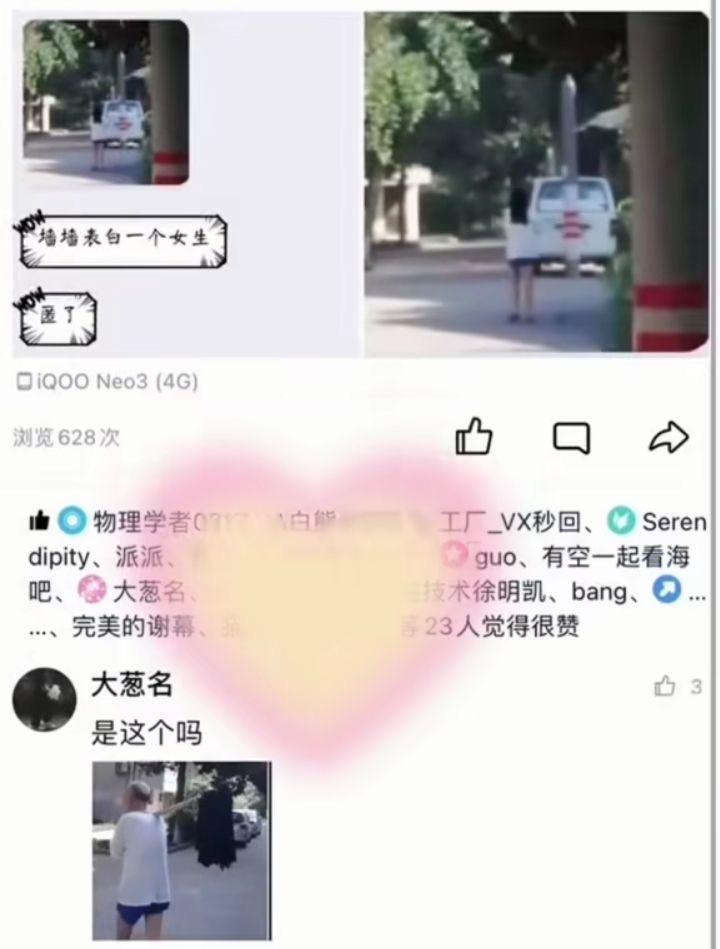Open the comment icon under the post
Image resolution: width=720 pixels, height=949 pixels.
(571, 437)
